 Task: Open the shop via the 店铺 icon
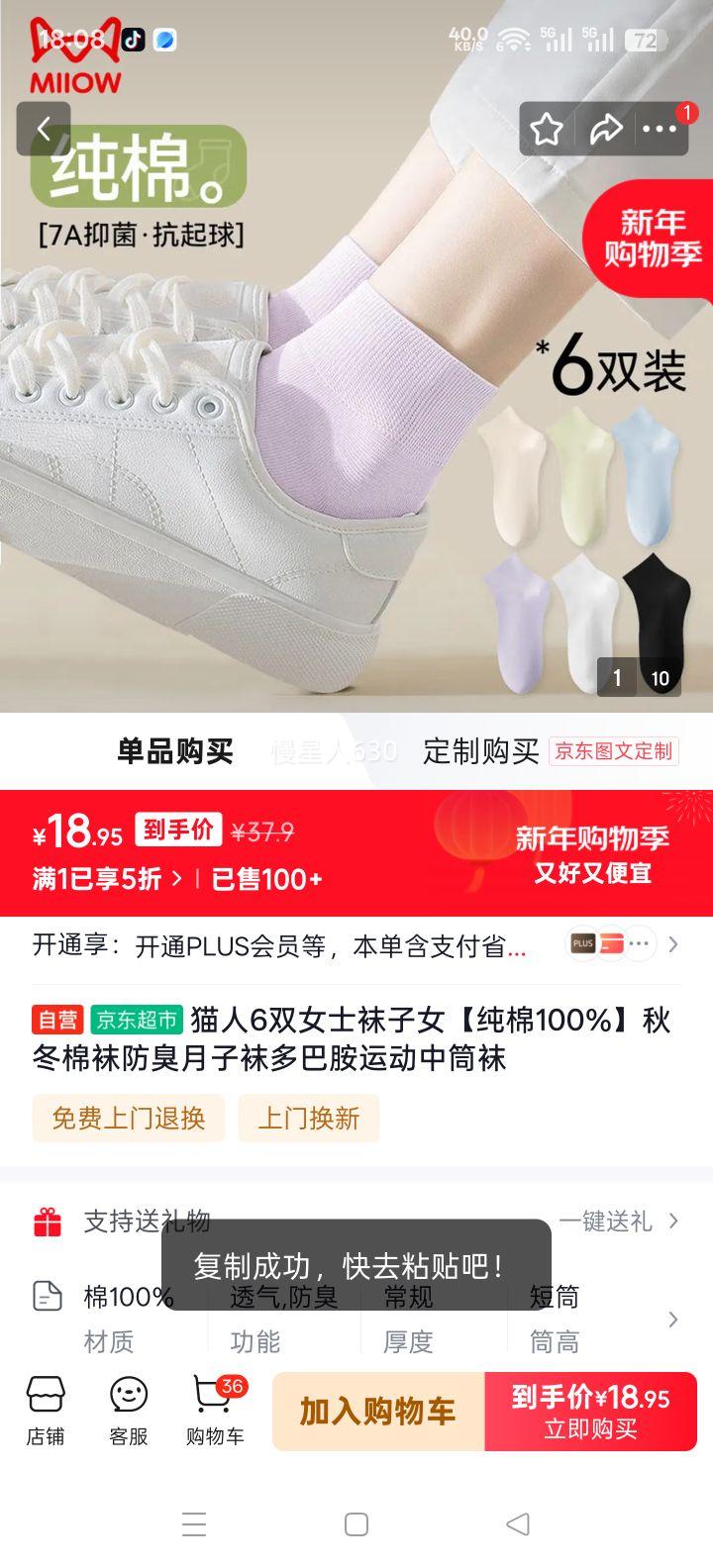click(46, 1413)
